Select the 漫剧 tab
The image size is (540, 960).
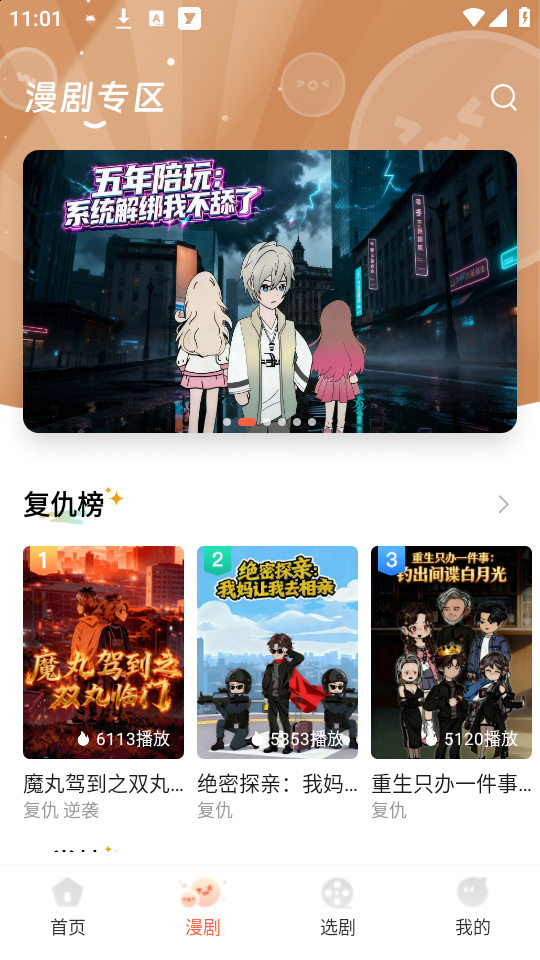[x=203, y=907]
